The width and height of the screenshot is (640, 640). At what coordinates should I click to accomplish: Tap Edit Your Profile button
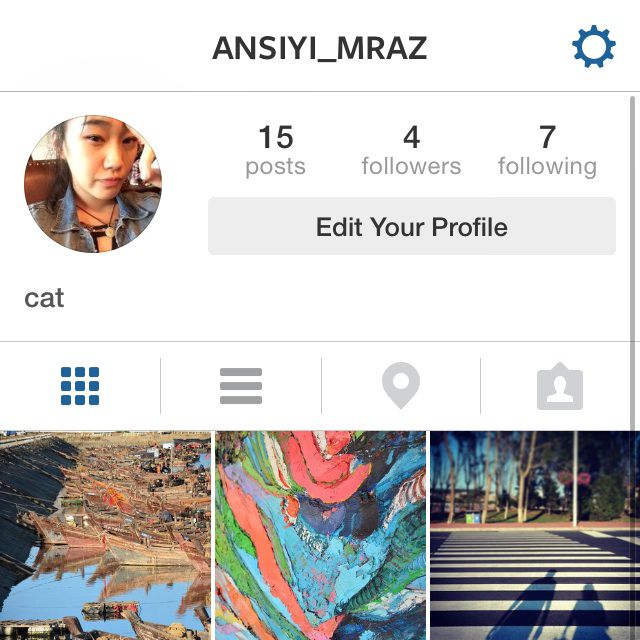(x=411, y=227)
